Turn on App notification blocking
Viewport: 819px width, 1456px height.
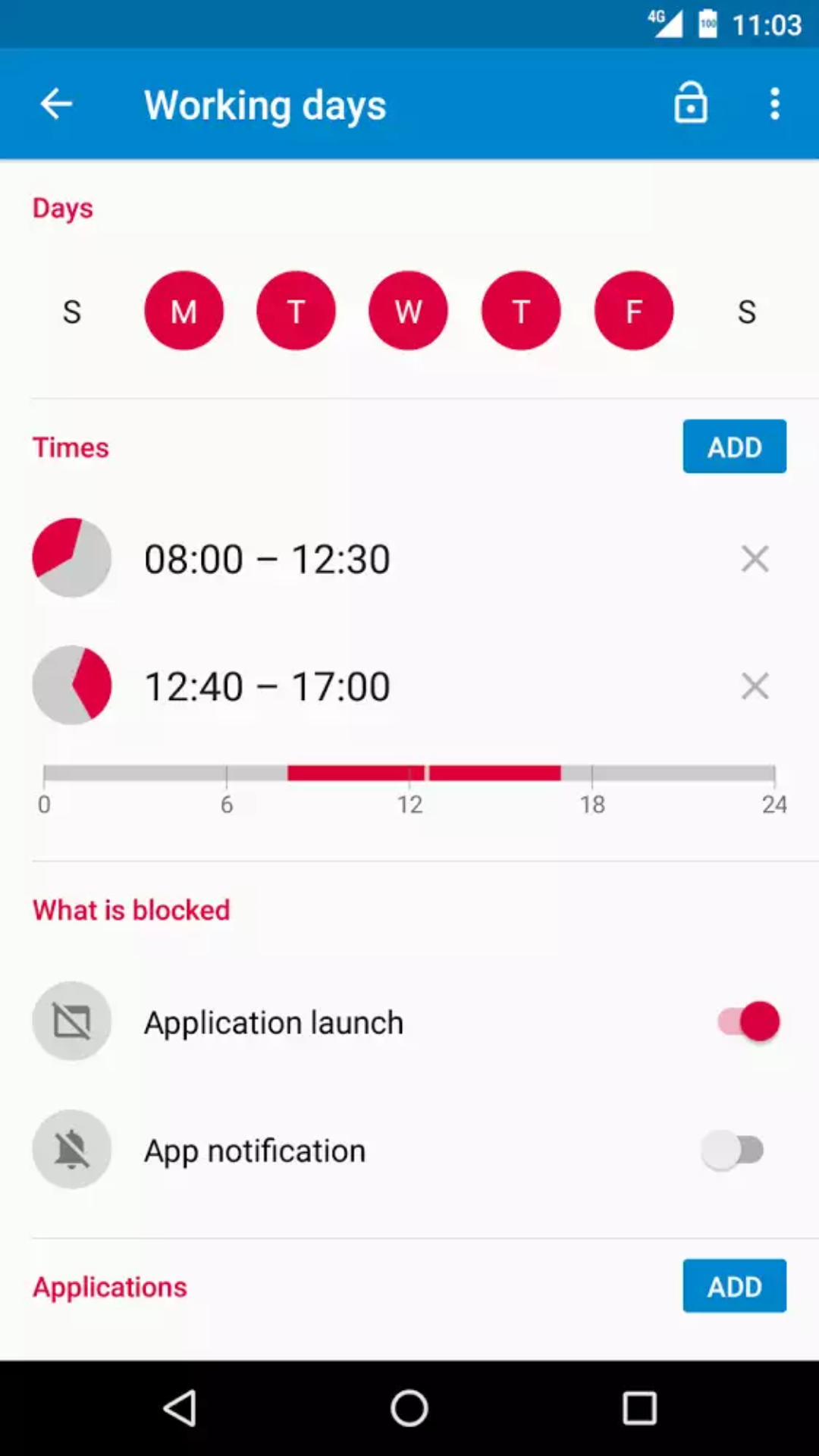click(733, 1150)
